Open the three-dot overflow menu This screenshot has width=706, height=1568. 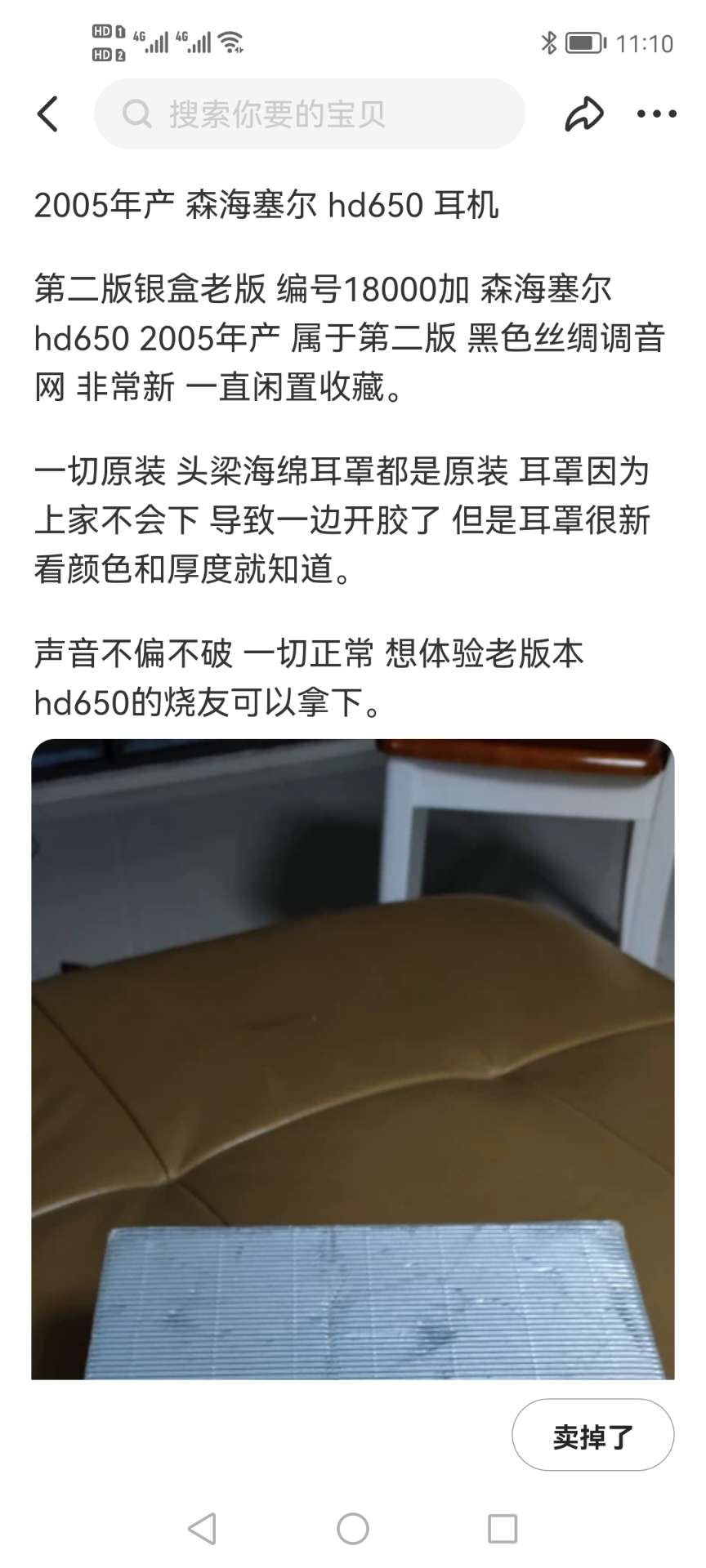pyautogui.click(x=656, y=114)
